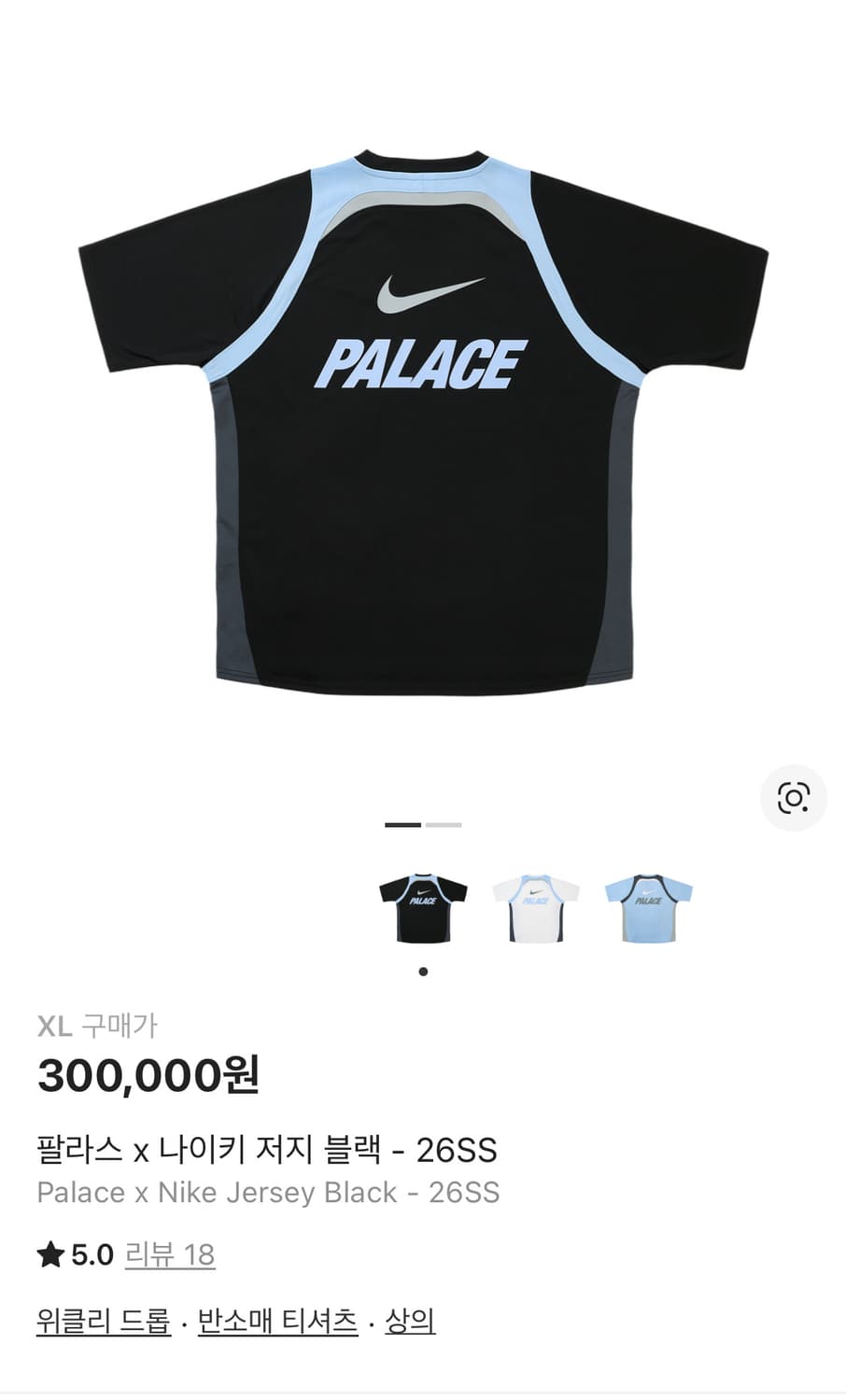Select the blue jersey color variant

(649, 903)
